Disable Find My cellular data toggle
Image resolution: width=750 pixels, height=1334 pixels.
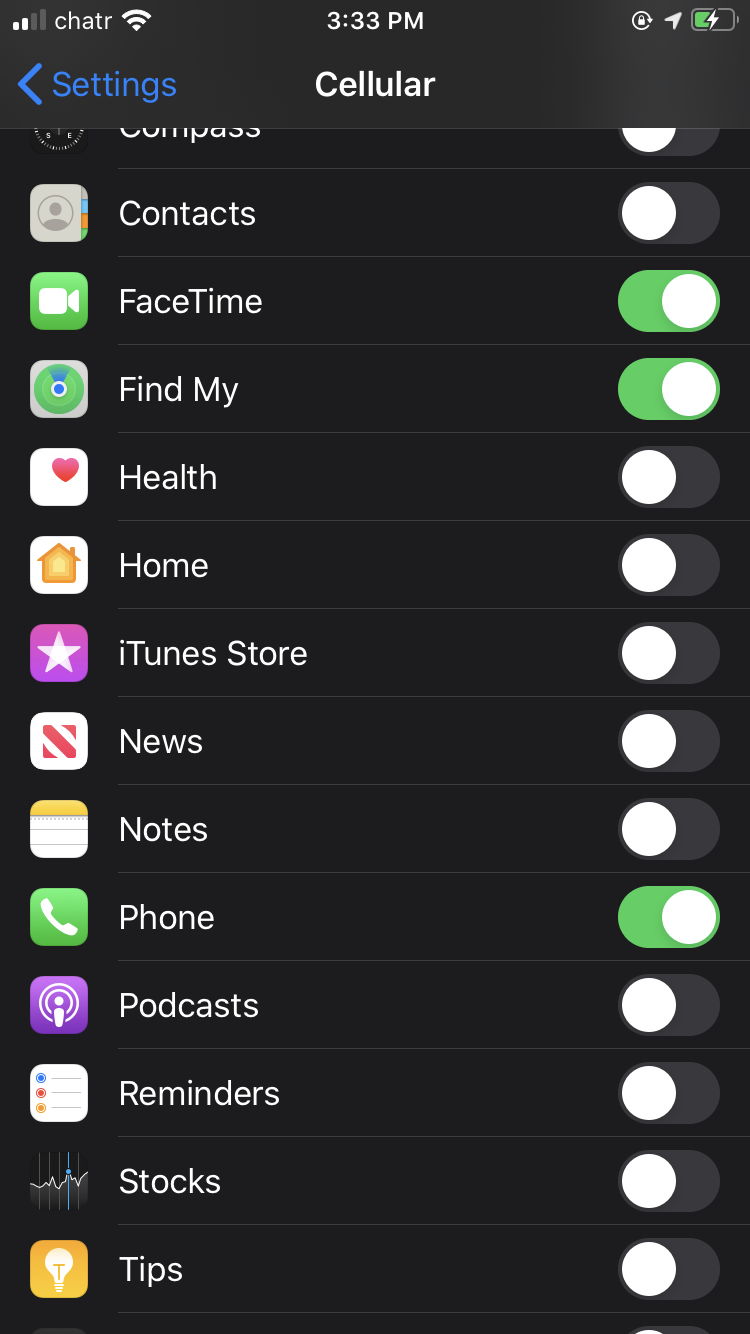click(668, 389)
